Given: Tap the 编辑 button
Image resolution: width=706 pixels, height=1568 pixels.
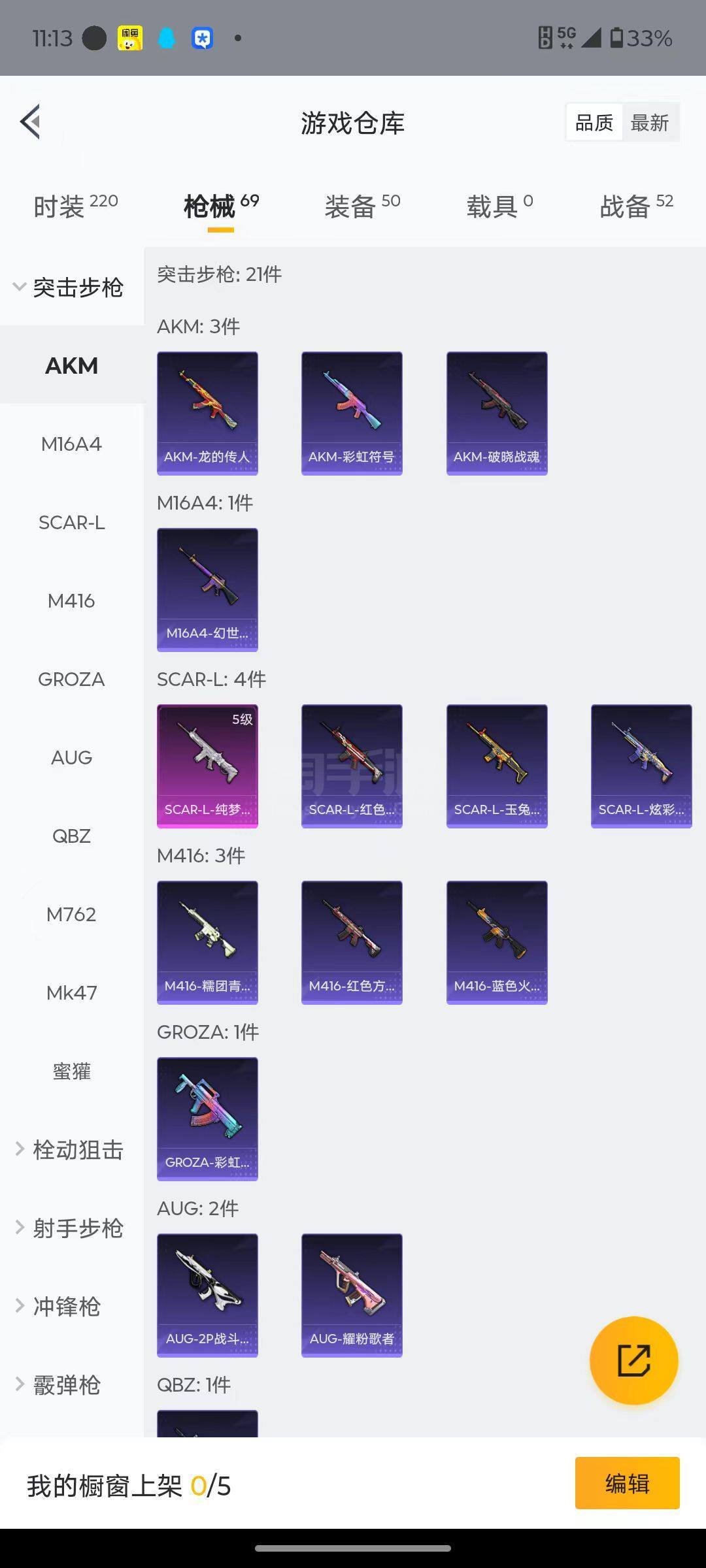Looking at the screenshot, I should 627,1483.
